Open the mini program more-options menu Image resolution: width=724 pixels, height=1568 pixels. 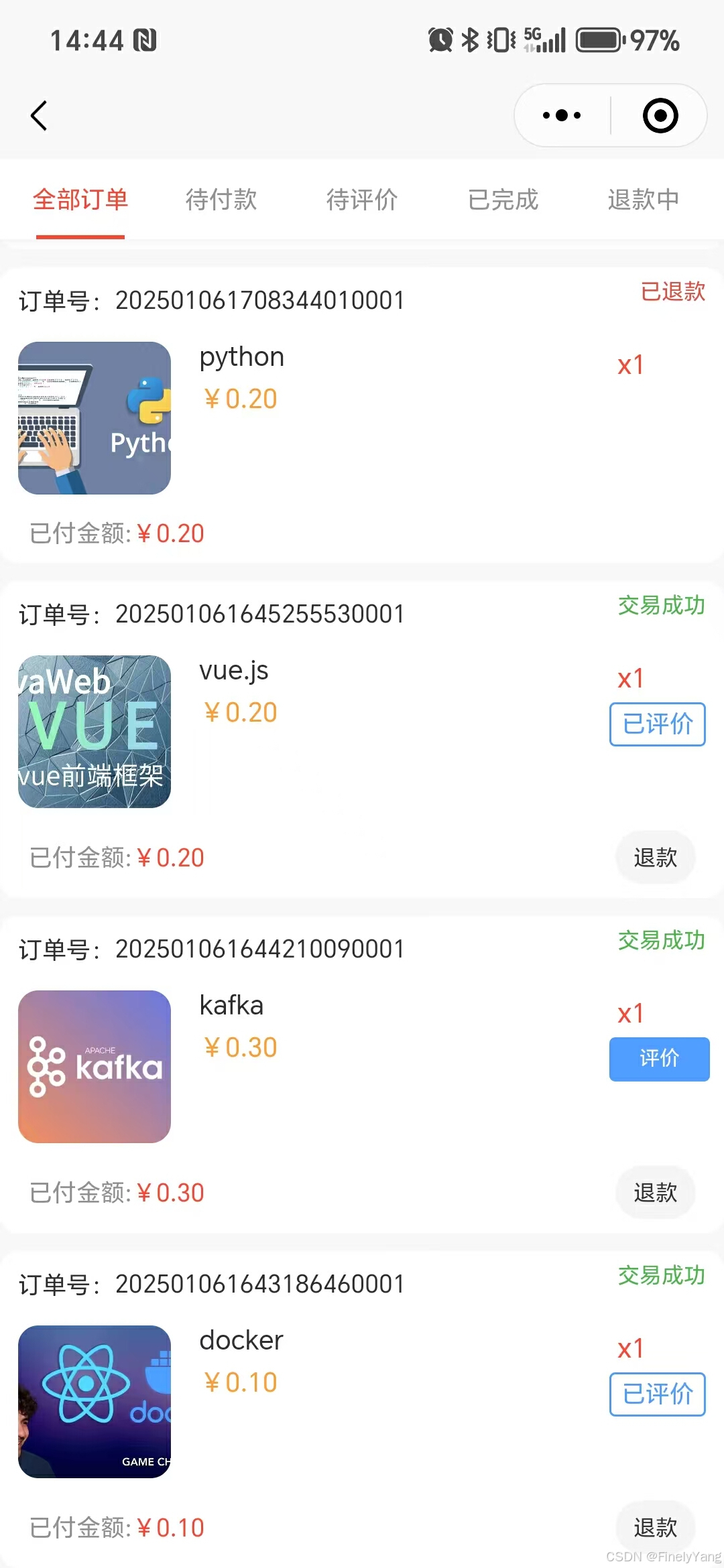[x=562, y=115]
